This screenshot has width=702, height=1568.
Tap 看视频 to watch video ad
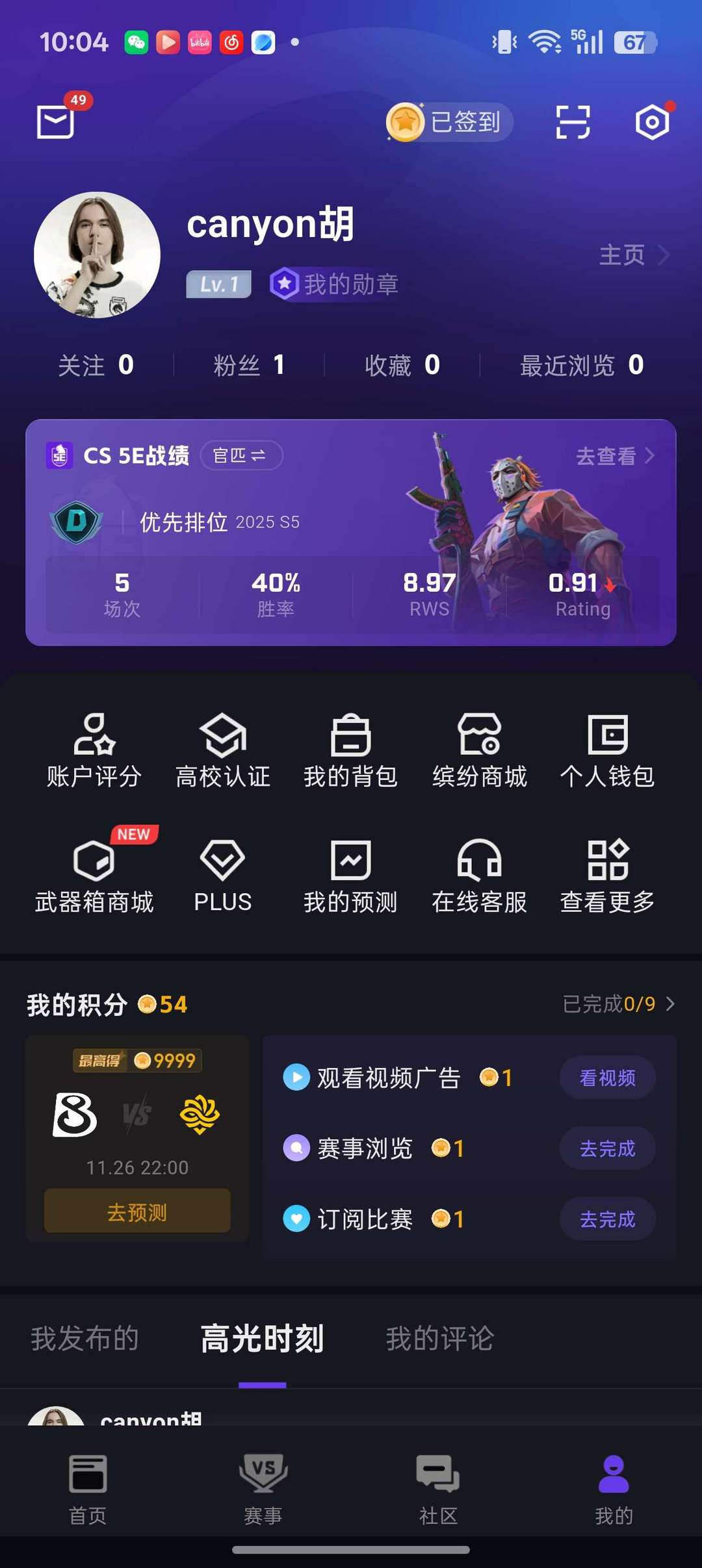click(x=607, y=1077)
